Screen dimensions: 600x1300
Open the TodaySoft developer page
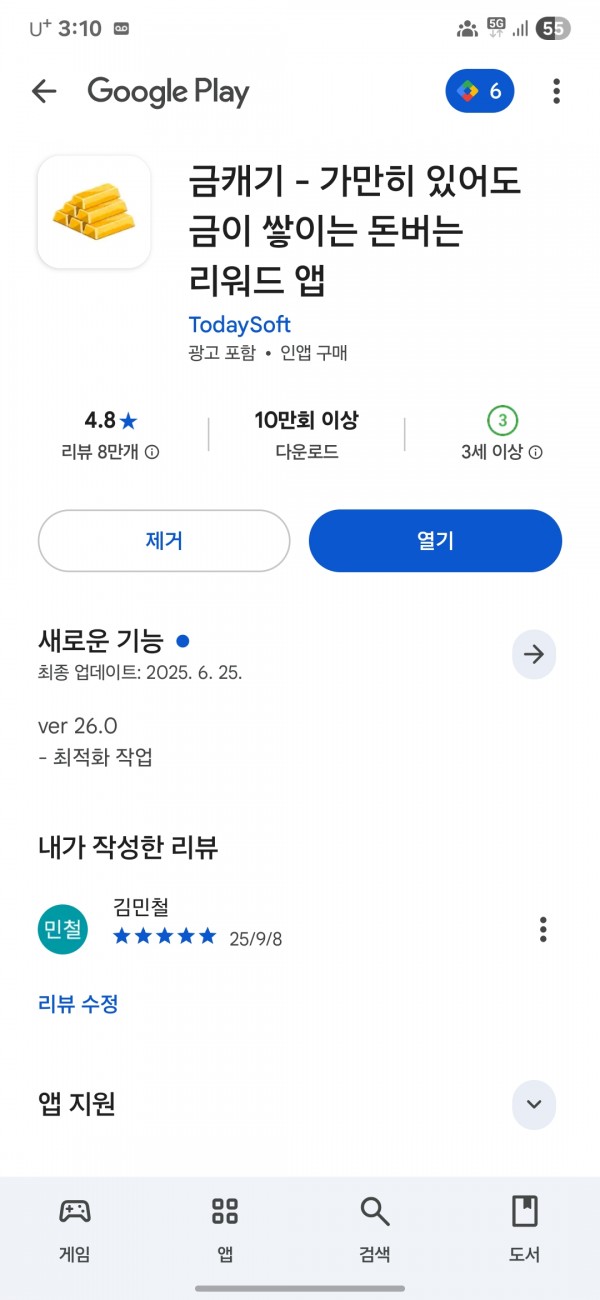coord(239,325)
